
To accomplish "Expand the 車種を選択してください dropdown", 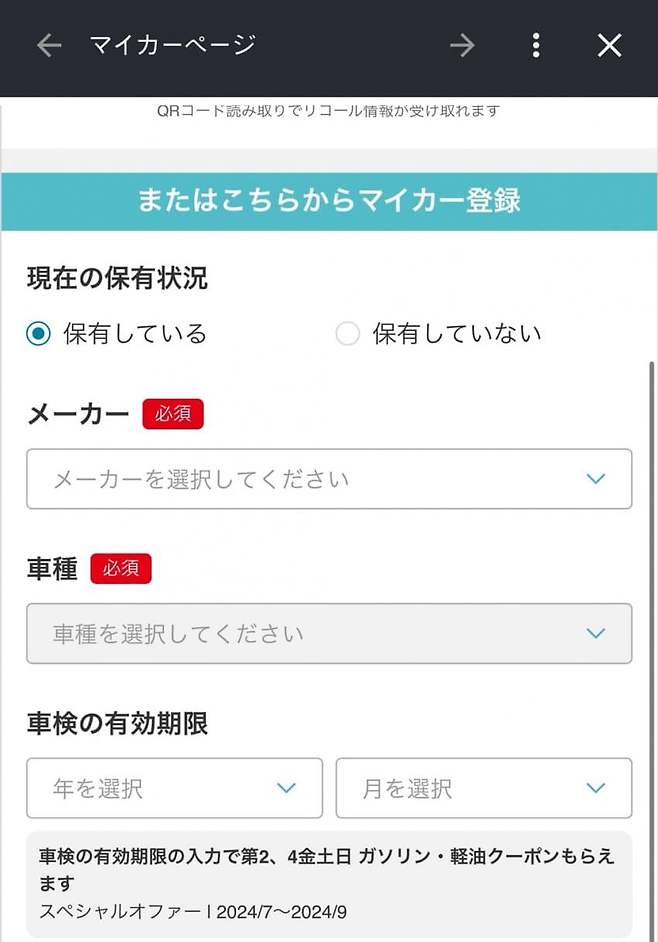I will tap(329, 633).
